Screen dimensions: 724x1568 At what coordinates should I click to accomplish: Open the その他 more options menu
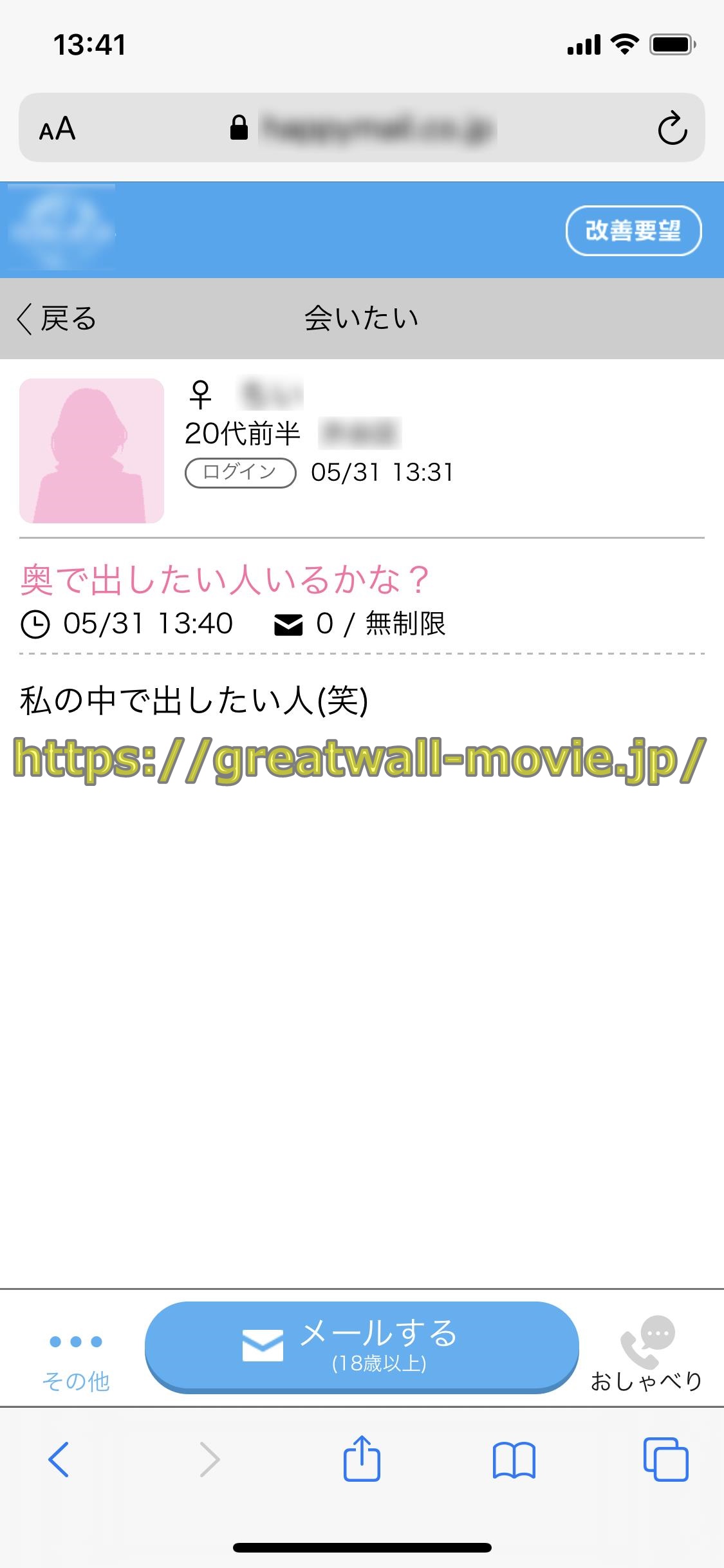(x=76, y=1359)
